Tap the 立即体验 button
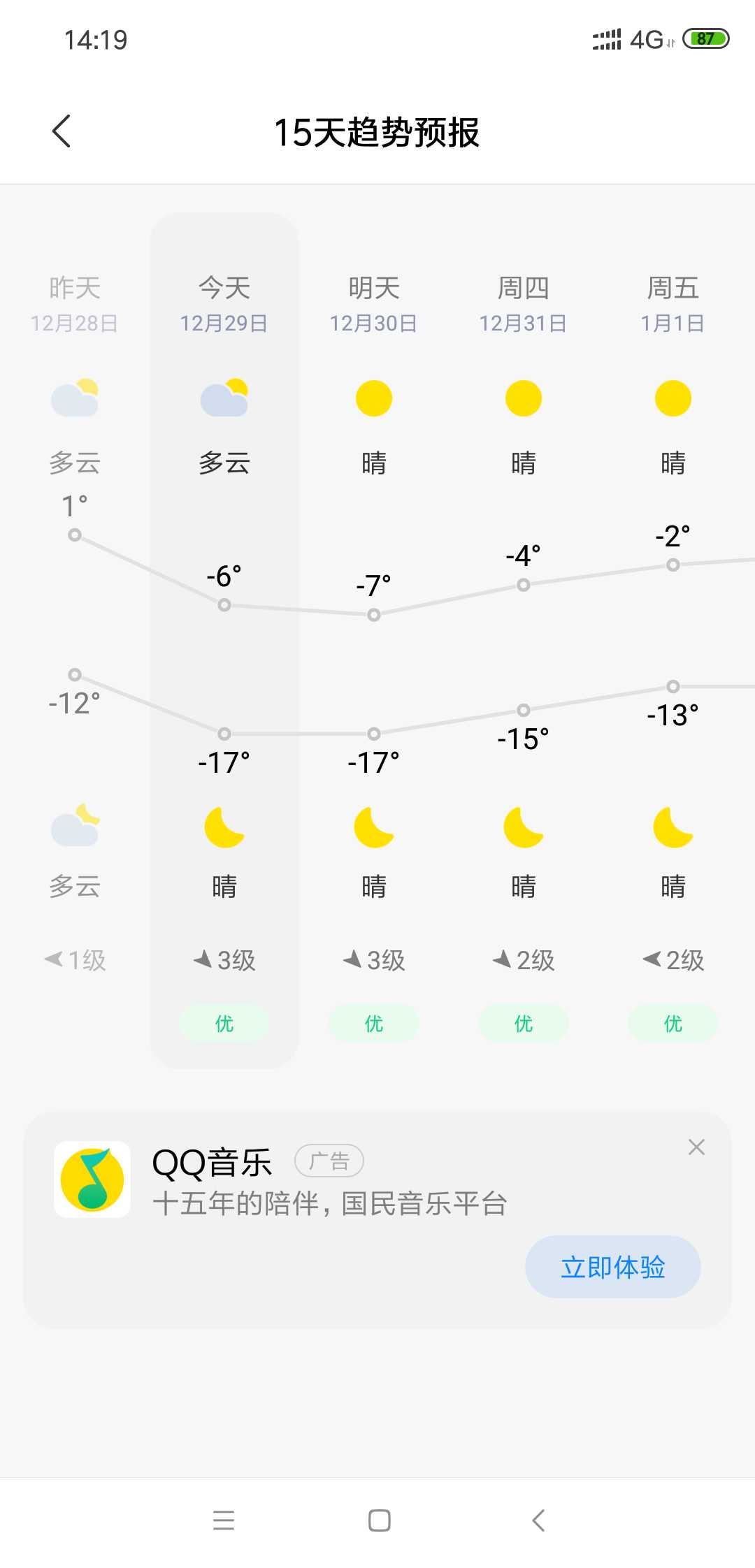This screenshot has height=1568, width=755. (612, 1267)
